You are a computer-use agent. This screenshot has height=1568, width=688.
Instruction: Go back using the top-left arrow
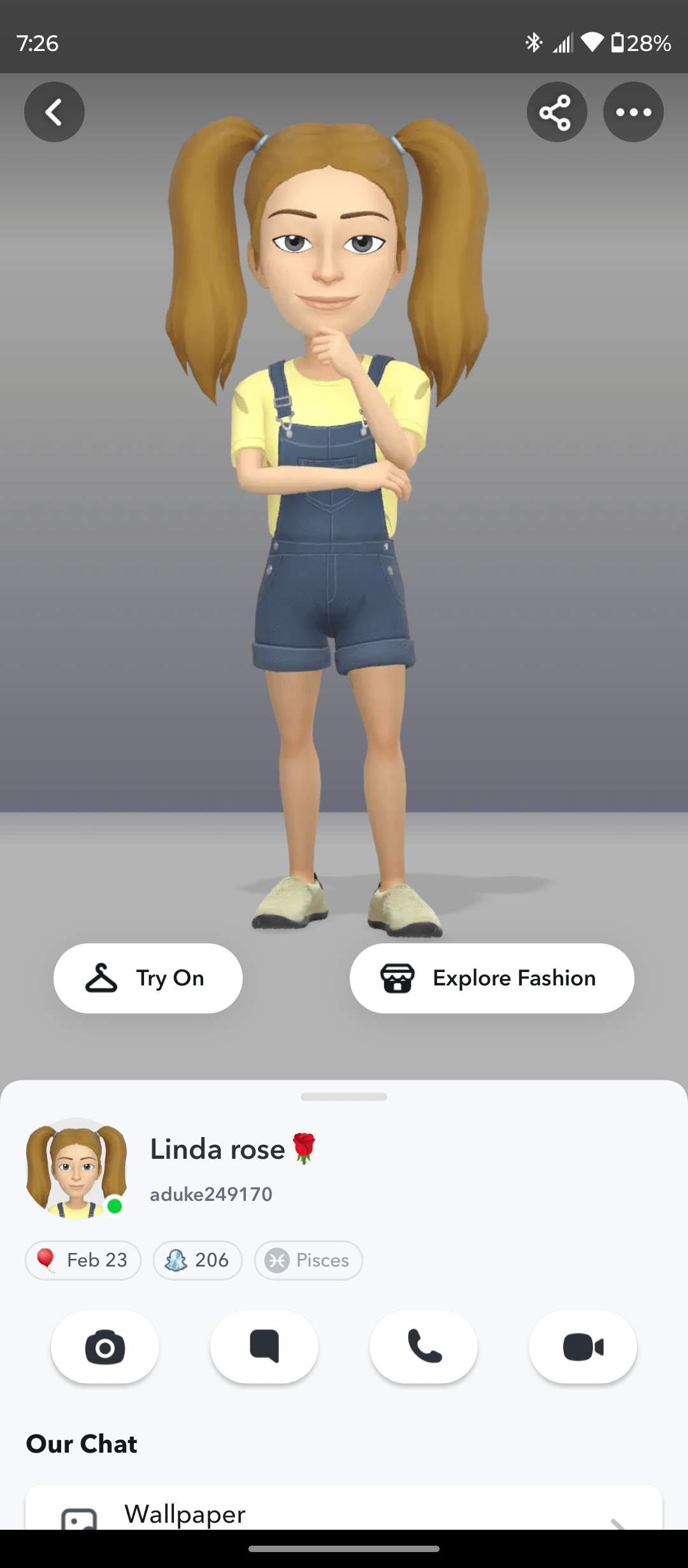tap(54, 112)
